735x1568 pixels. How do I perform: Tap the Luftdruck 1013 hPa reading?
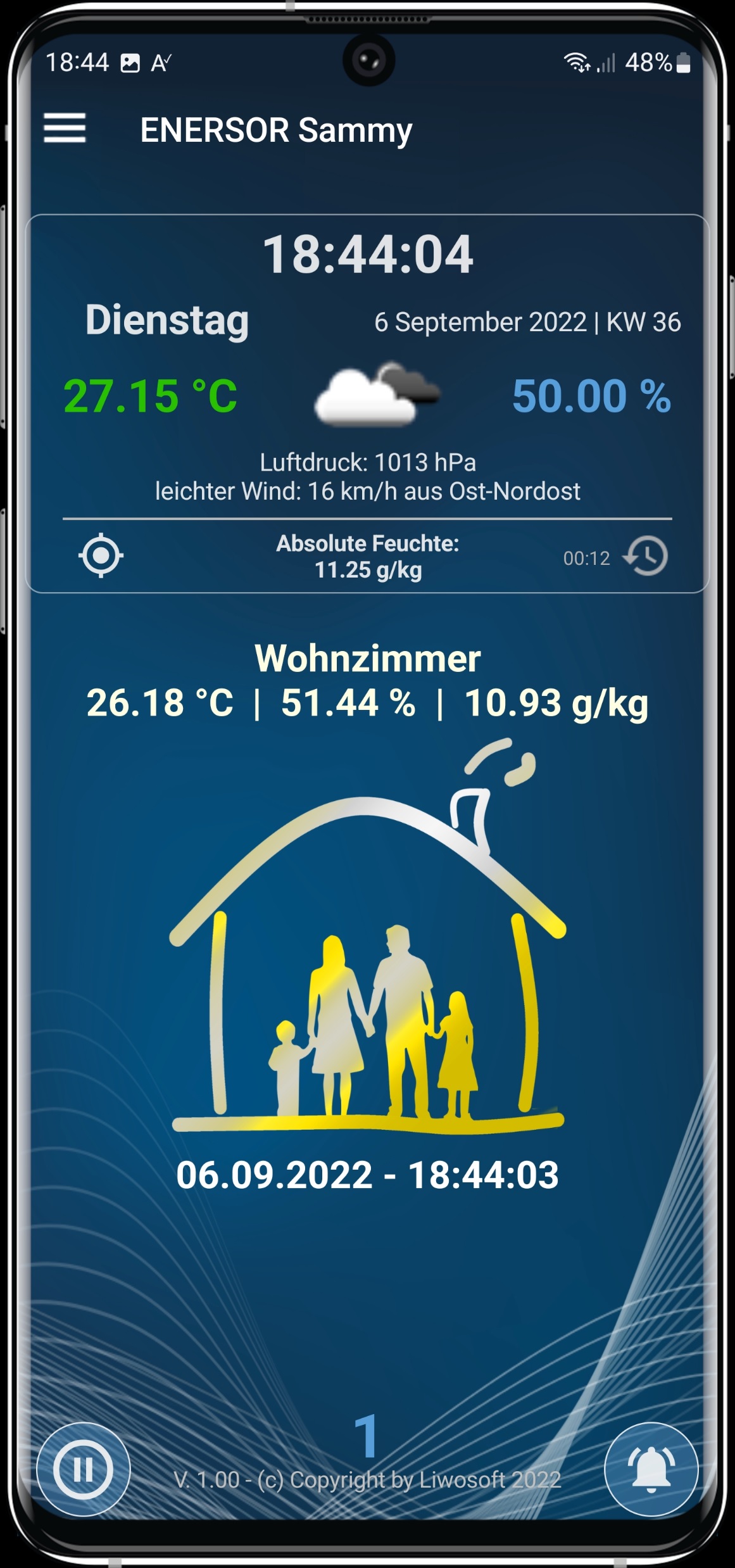click(367, 464)
